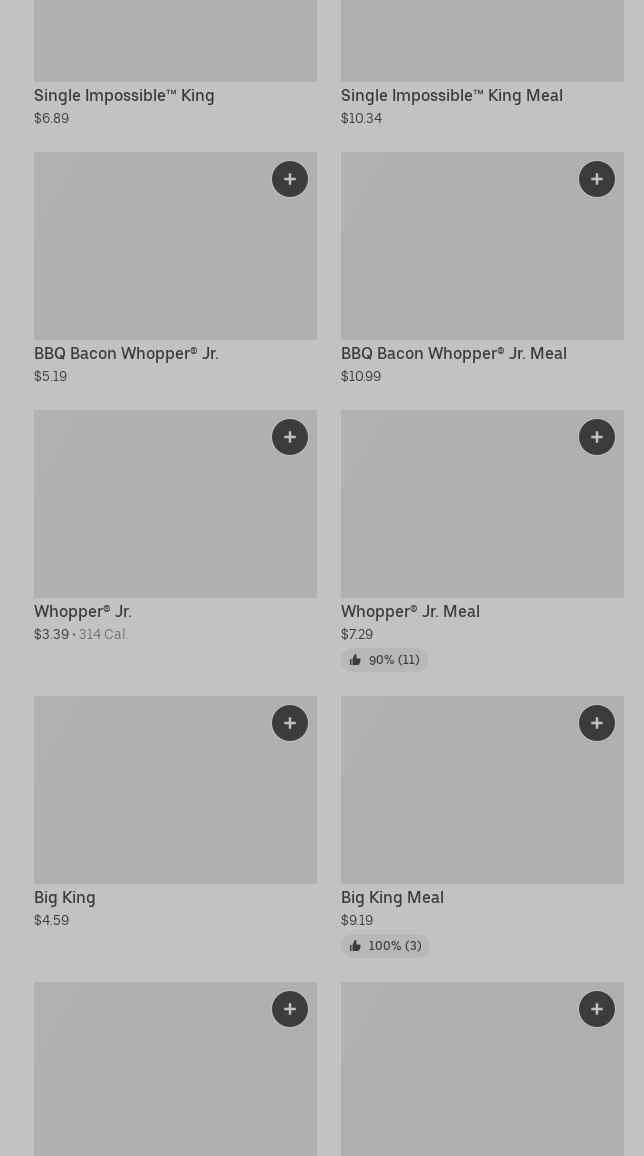Add BBQ Bacon Whopper Jr. to cart
644x1156 pixels.
click(290, 179)
